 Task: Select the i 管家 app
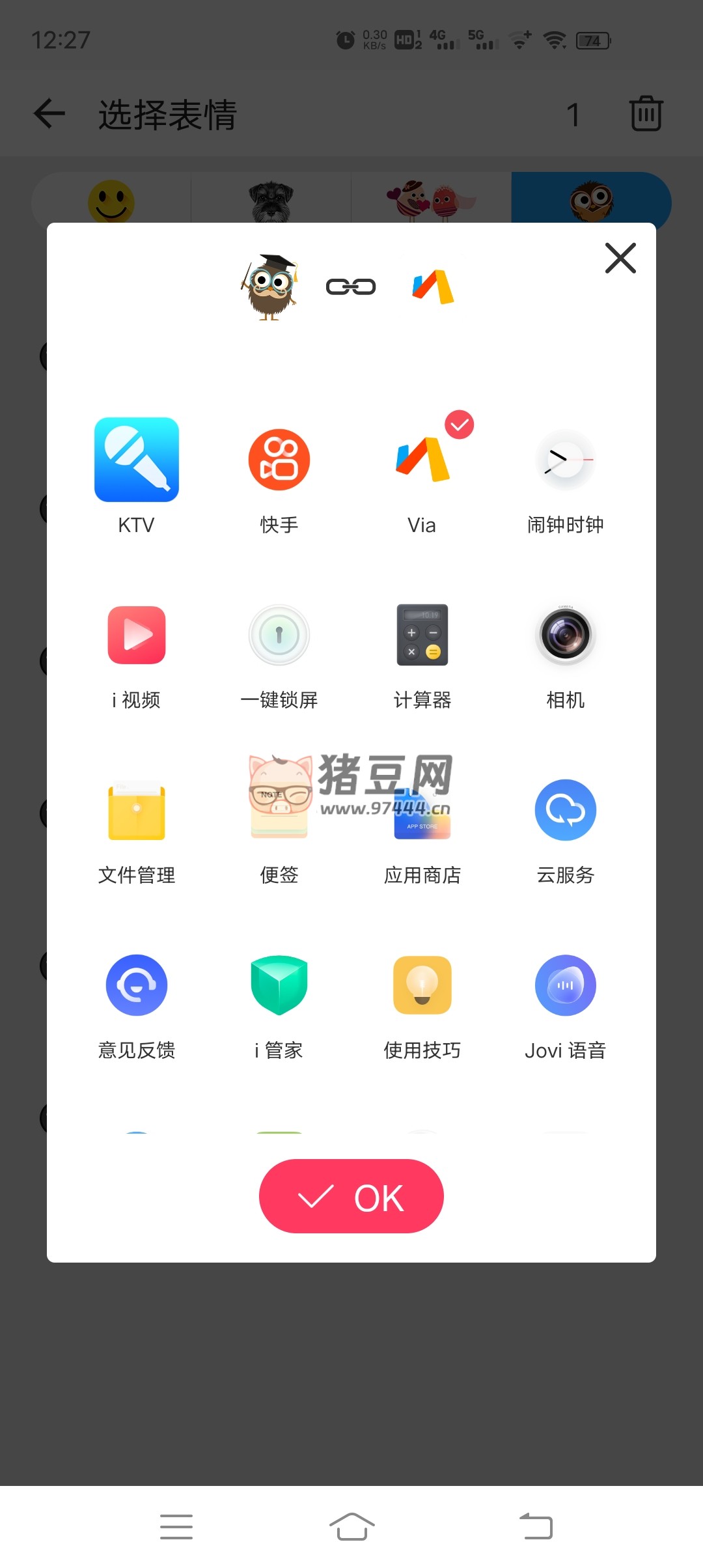[279, 986]
